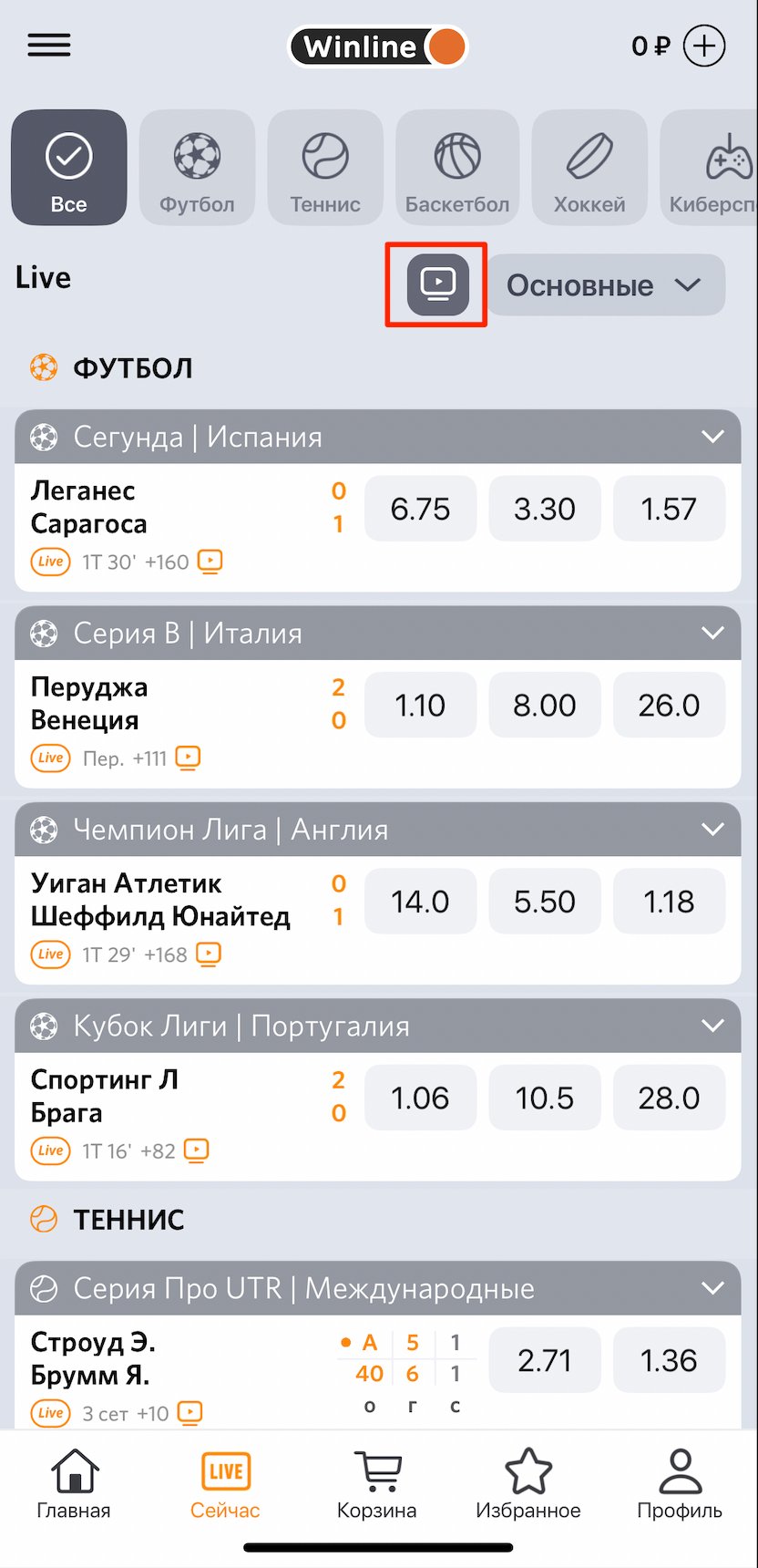Go to the Главная tab
This screenshot has width=758, height=1568.
point(74,1485)
